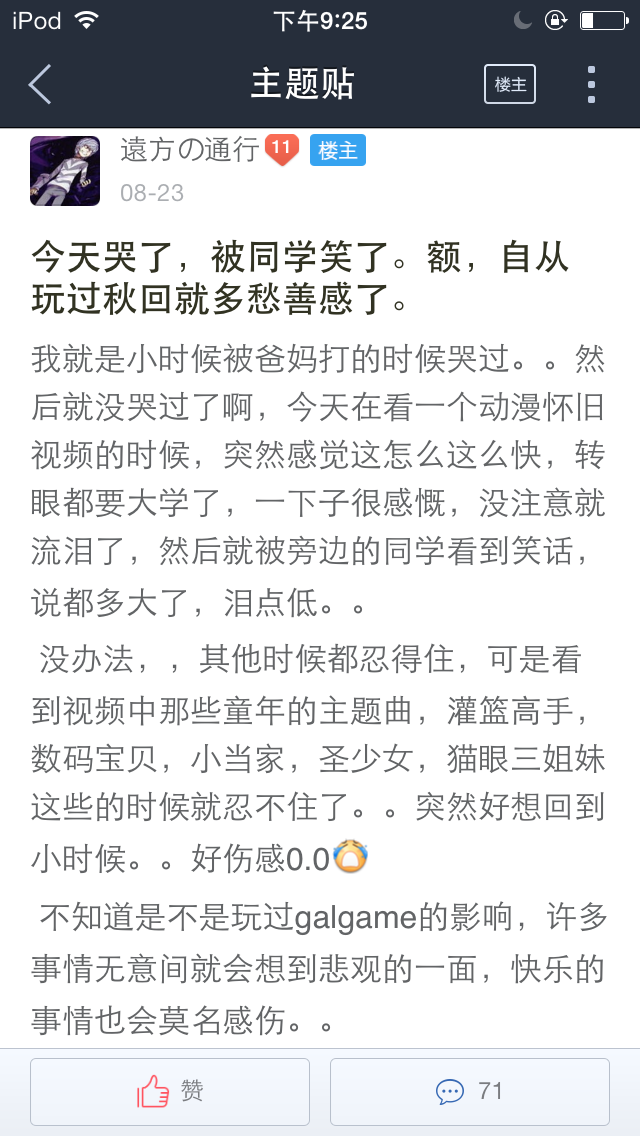Open username 遠方の通行's profile
The image size is (640, 1136).
(190, 151)
